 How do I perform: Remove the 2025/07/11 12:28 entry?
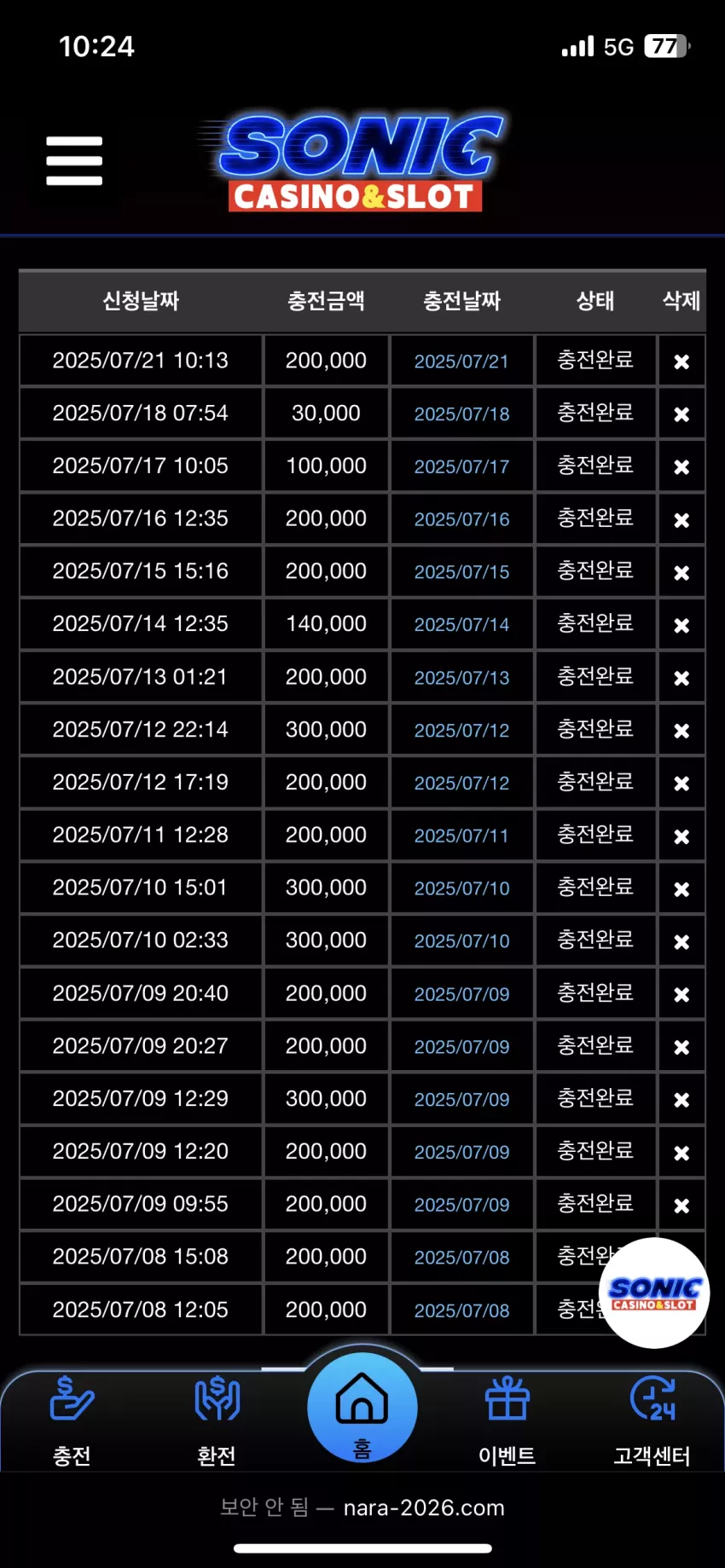(681, 836)
